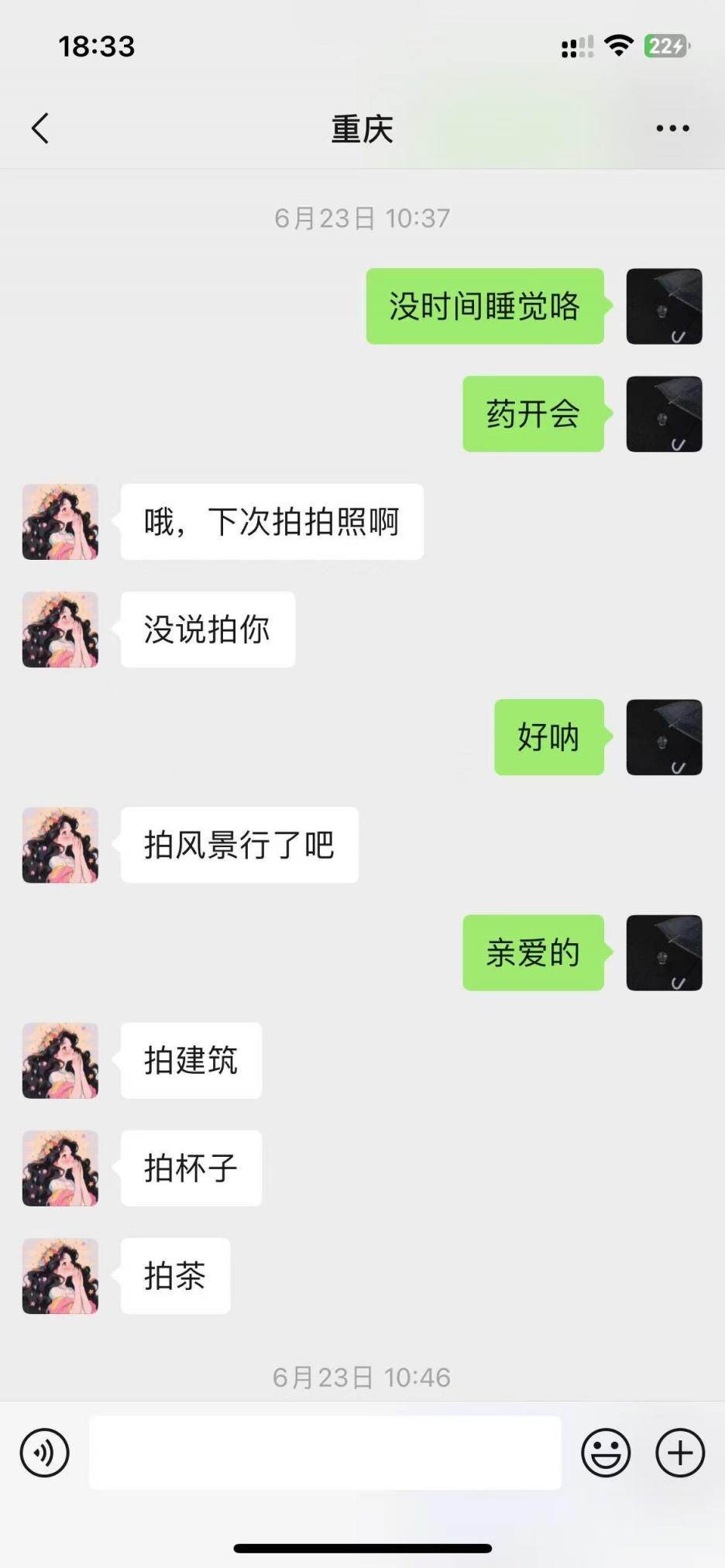Screen dimensions: 725x1568
Task: Switch to voice message input
Action: point(44,1453)
